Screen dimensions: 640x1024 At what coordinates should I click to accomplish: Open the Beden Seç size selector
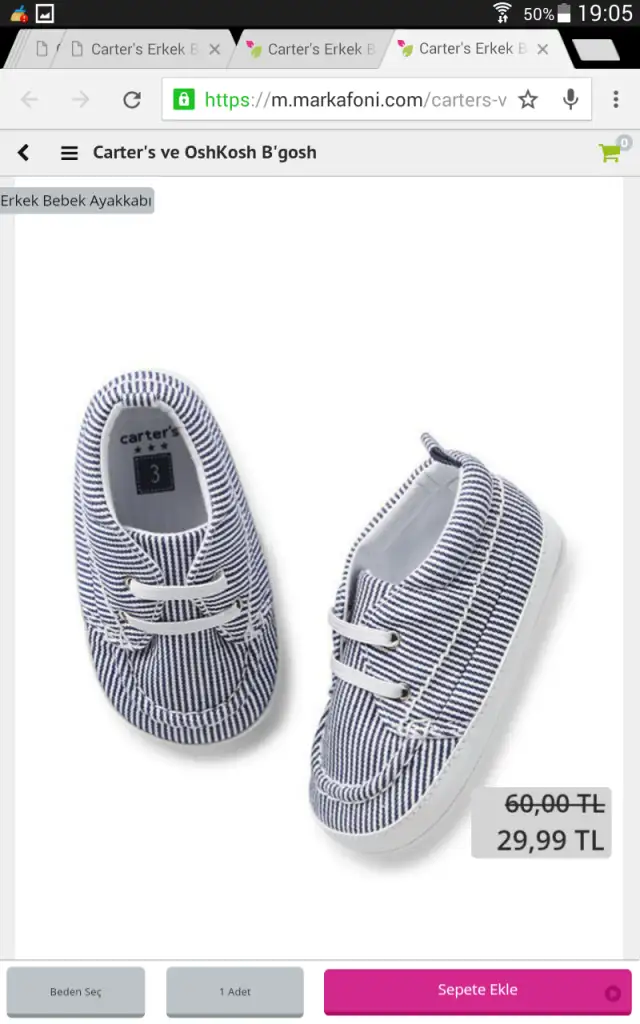[76, 991]
